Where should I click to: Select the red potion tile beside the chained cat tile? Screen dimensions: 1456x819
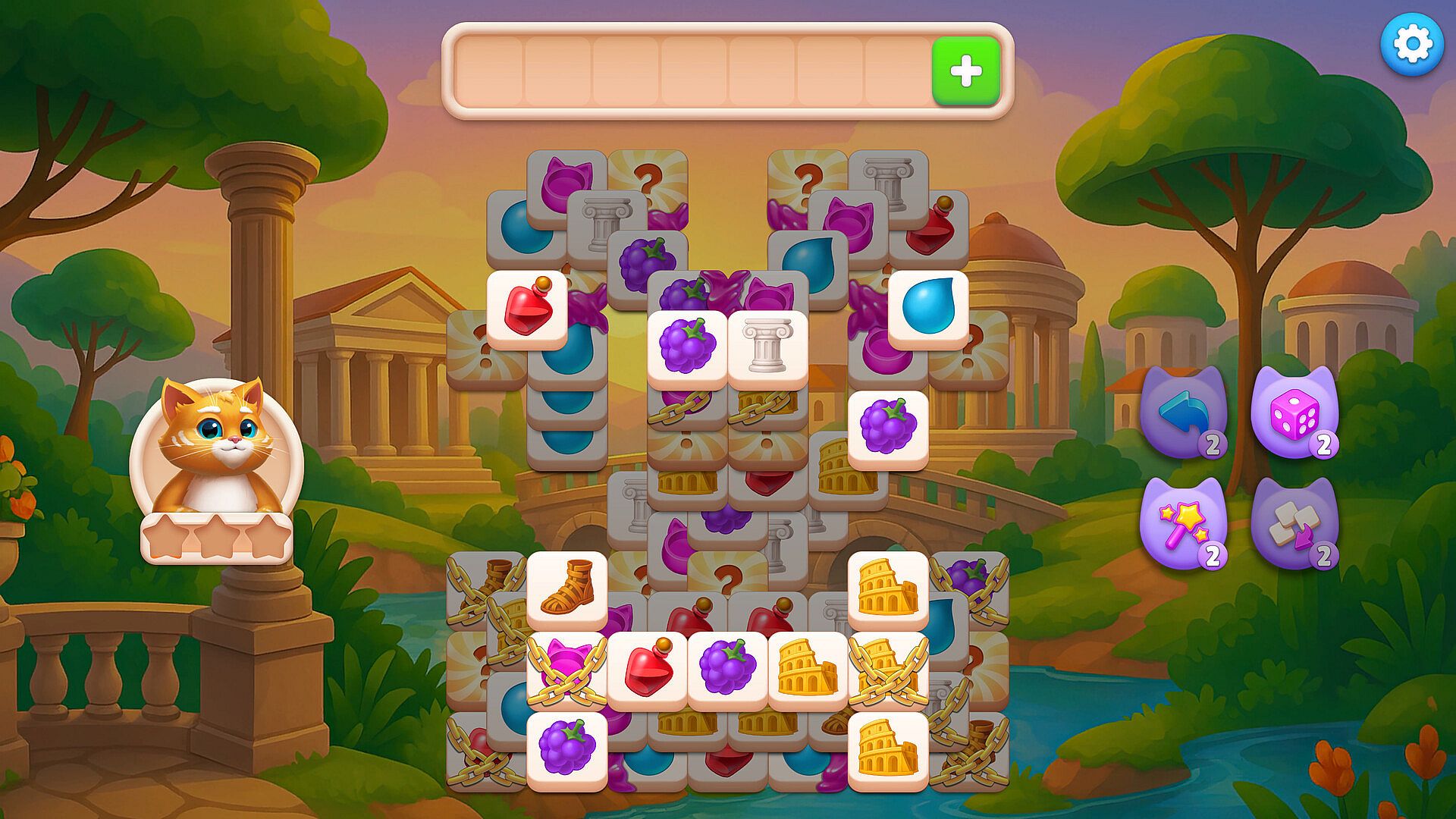(x=647, y=670)
